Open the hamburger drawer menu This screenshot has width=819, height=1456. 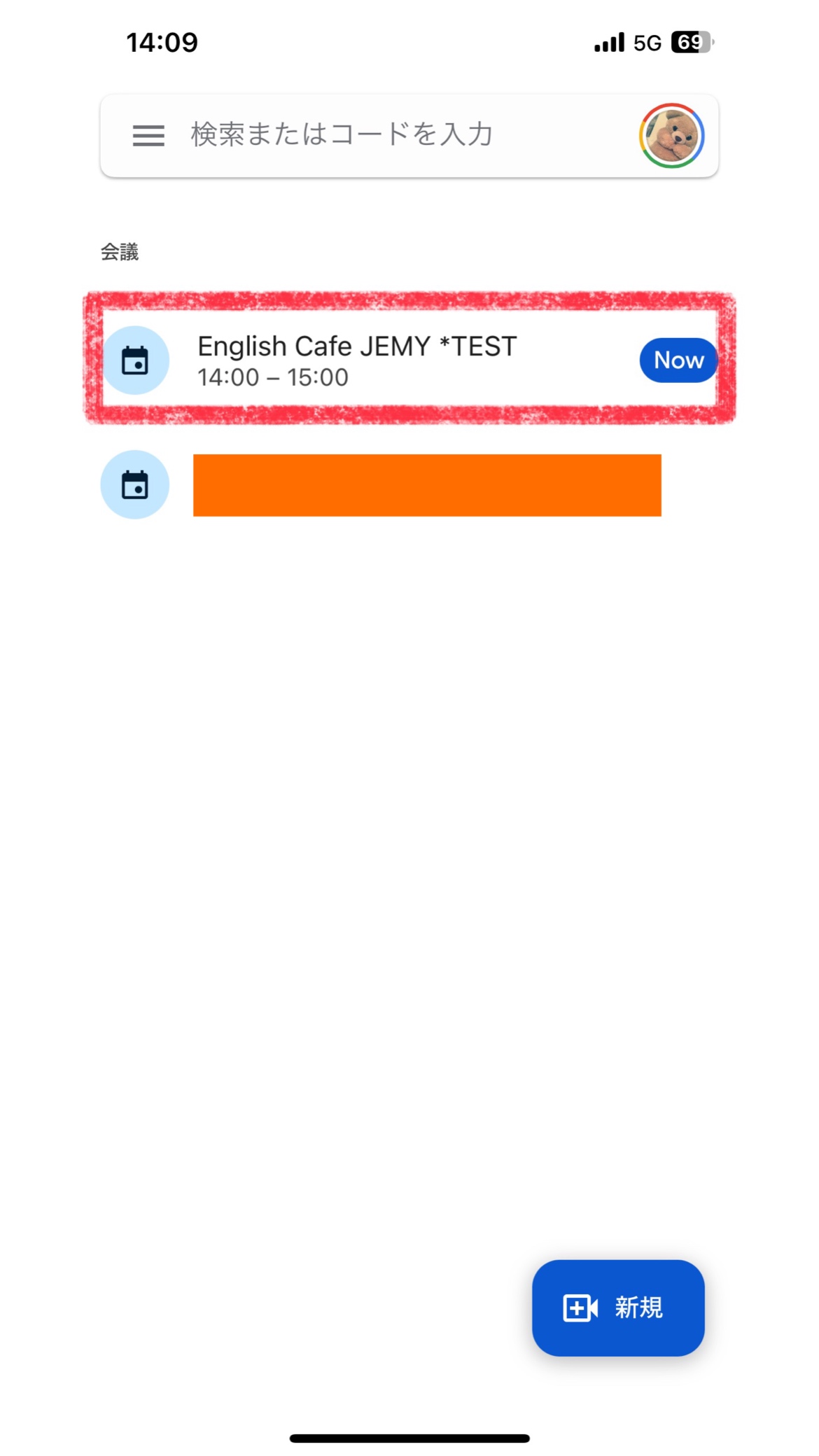point(148,135)
